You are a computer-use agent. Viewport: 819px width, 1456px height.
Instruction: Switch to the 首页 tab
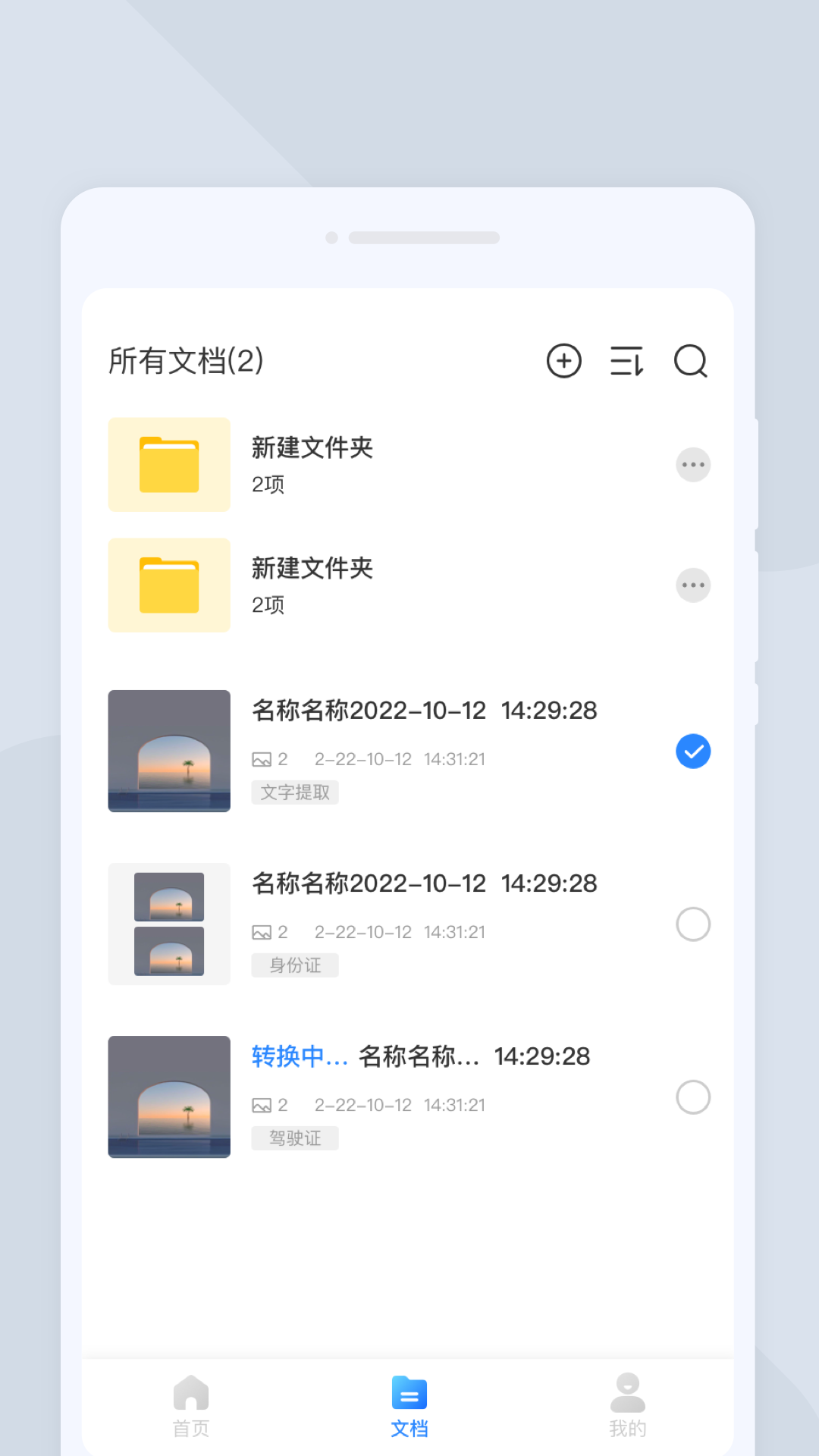(191, 1407)
